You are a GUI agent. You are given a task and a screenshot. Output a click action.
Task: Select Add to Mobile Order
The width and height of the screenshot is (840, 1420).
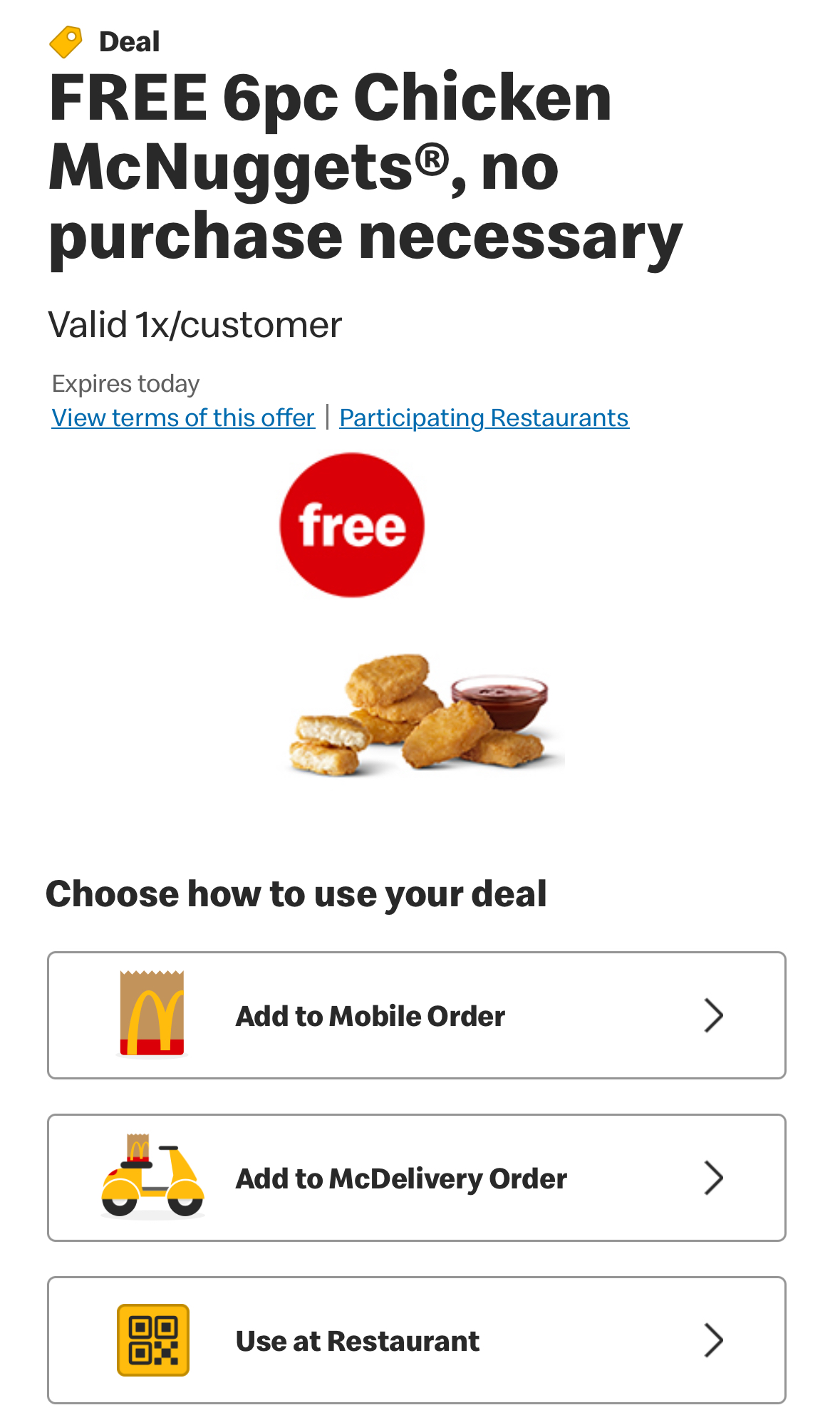tap(417, 1015)
